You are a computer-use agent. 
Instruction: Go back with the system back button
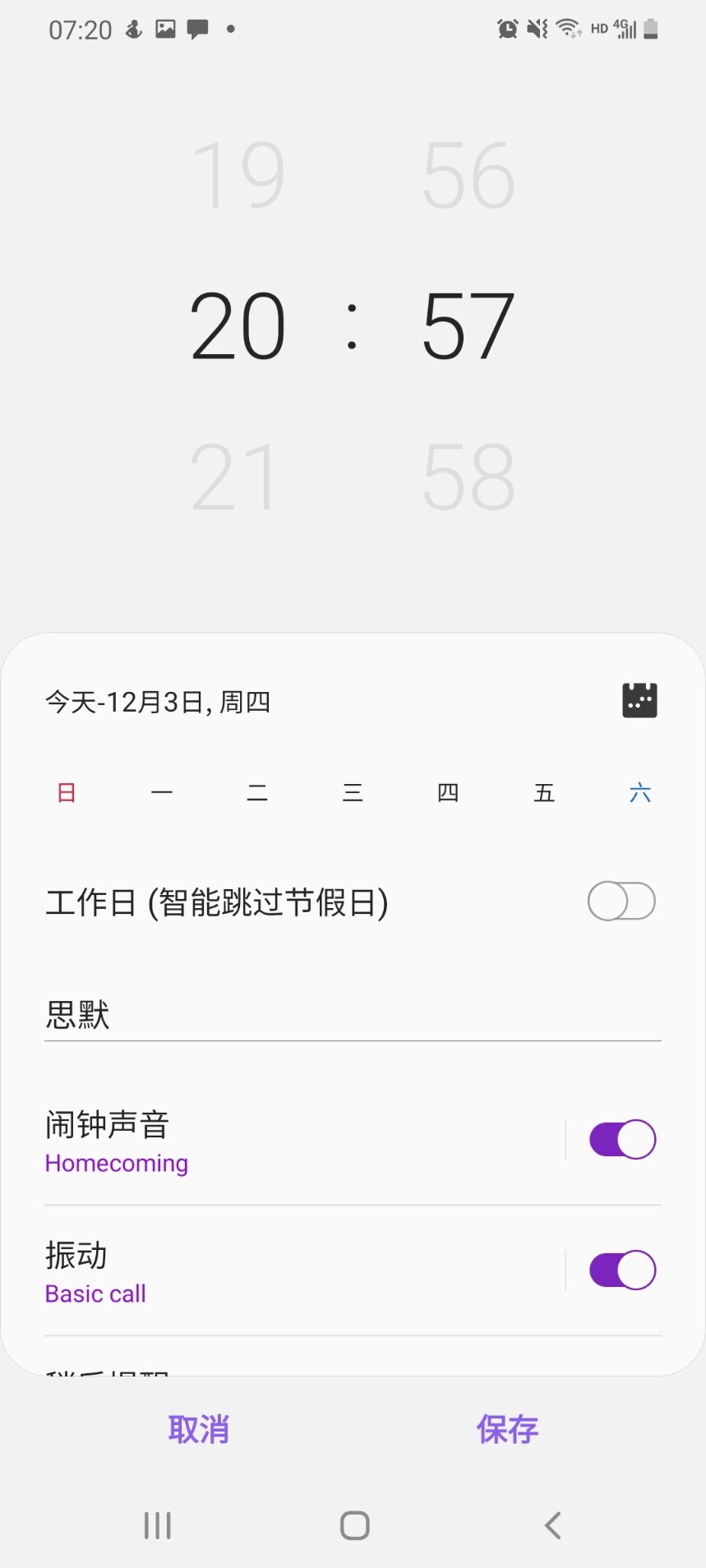pyautogui.click(x=552, y=1525)
